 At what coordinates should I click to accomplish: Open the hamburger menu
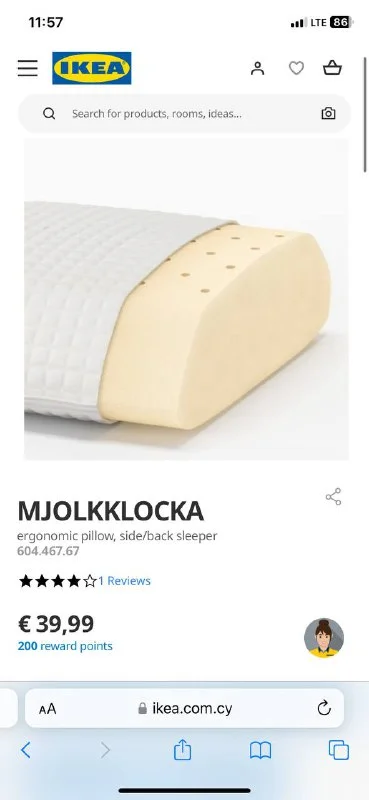point(28,68)
